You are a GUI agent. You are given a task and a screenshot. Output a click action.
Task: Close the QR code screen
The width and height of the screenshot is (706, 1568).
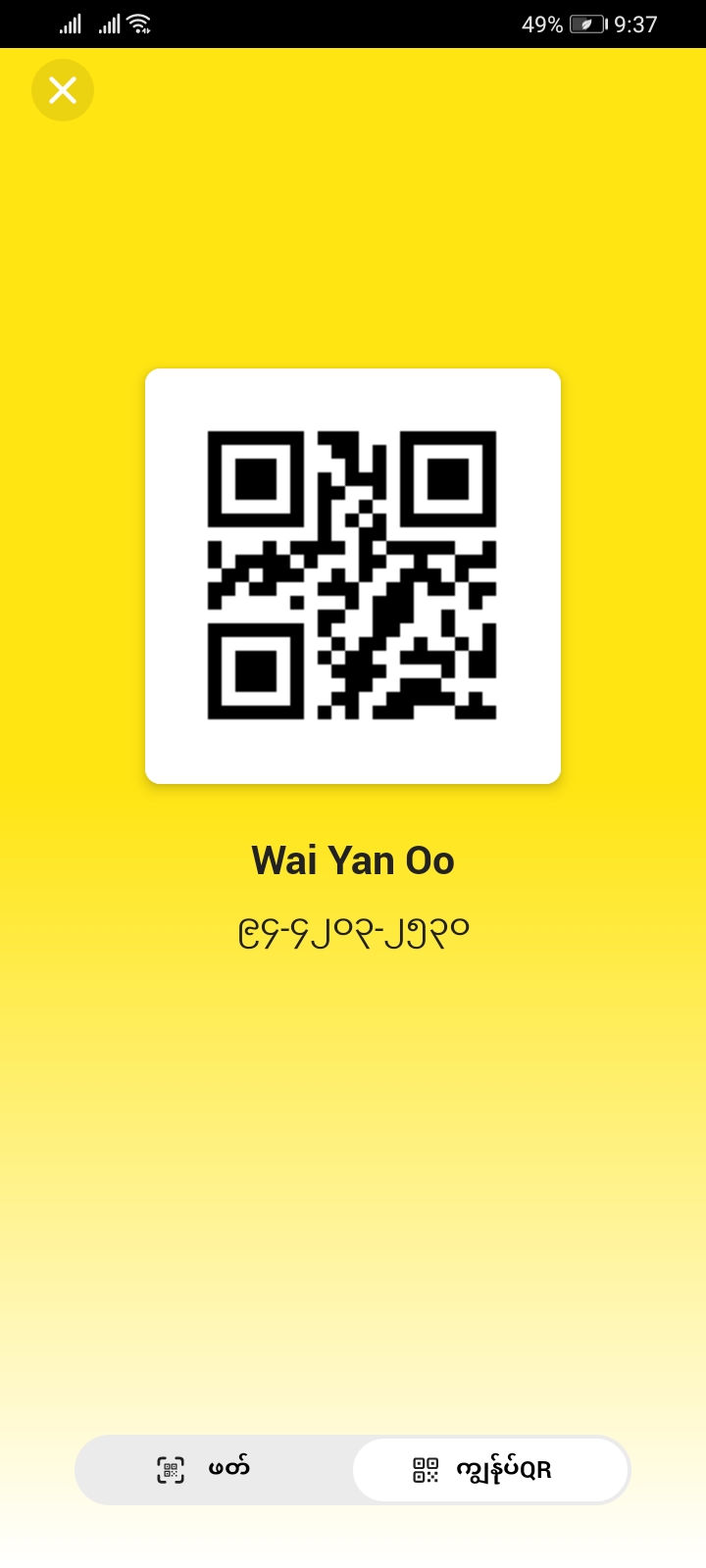(63, 90)
